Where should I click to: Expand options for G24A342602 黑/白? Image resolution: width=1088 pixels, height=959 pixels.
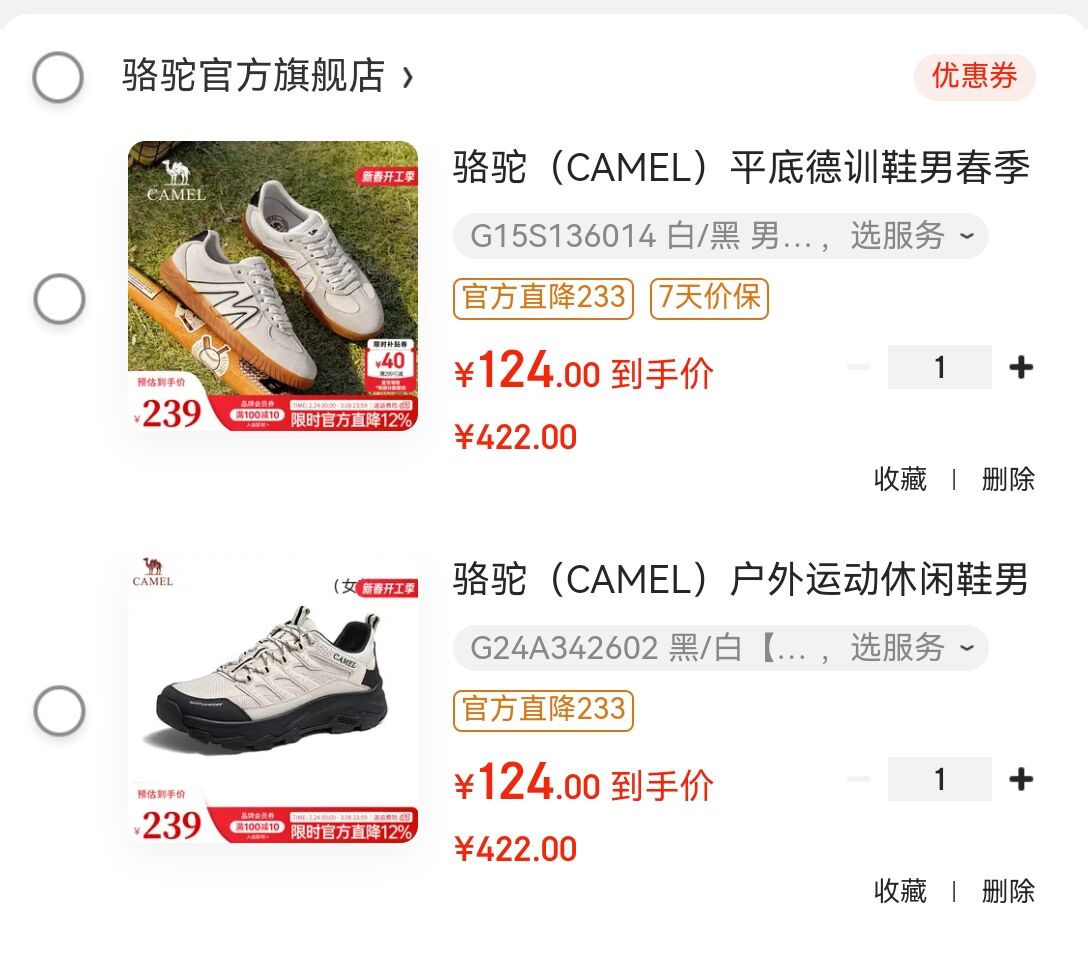(x=720, y=649)
